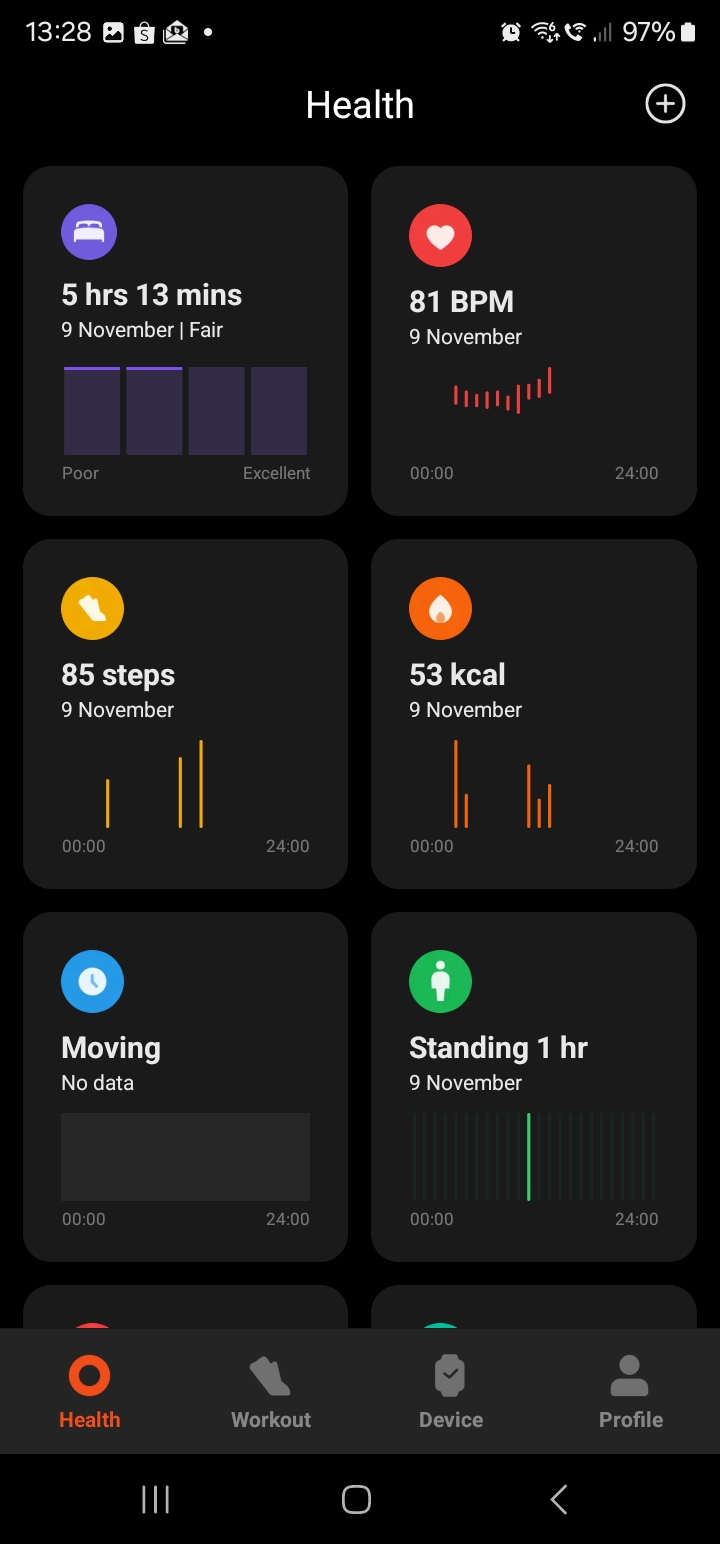Image resolution: width=720 pixels, height=1544 pixels.
Task: Open the Moving card with no data
Action: 185,1086
